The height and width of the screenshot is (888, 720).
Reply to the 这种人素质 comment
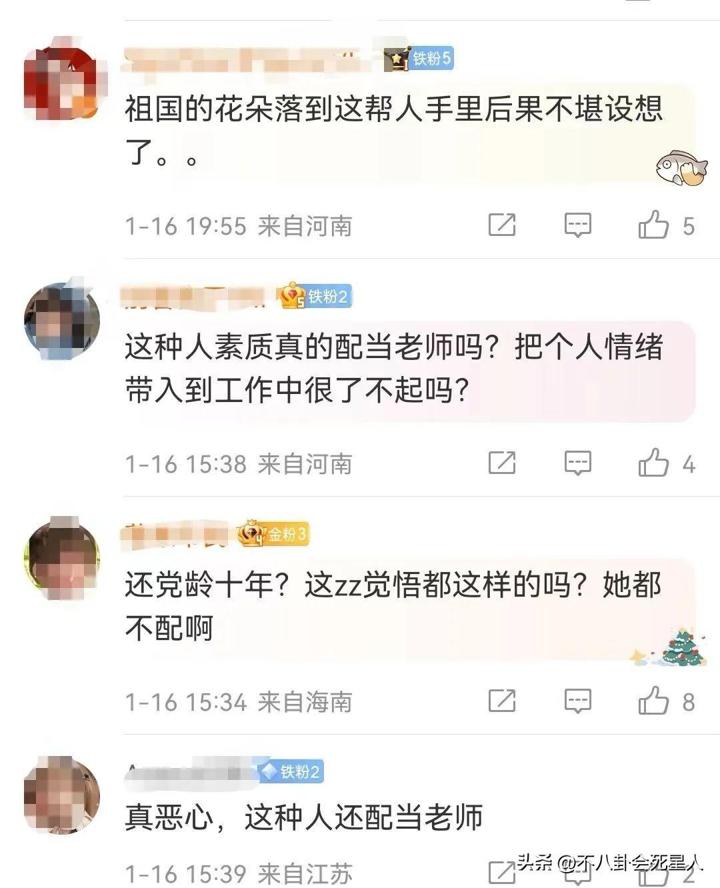point(578,463)
